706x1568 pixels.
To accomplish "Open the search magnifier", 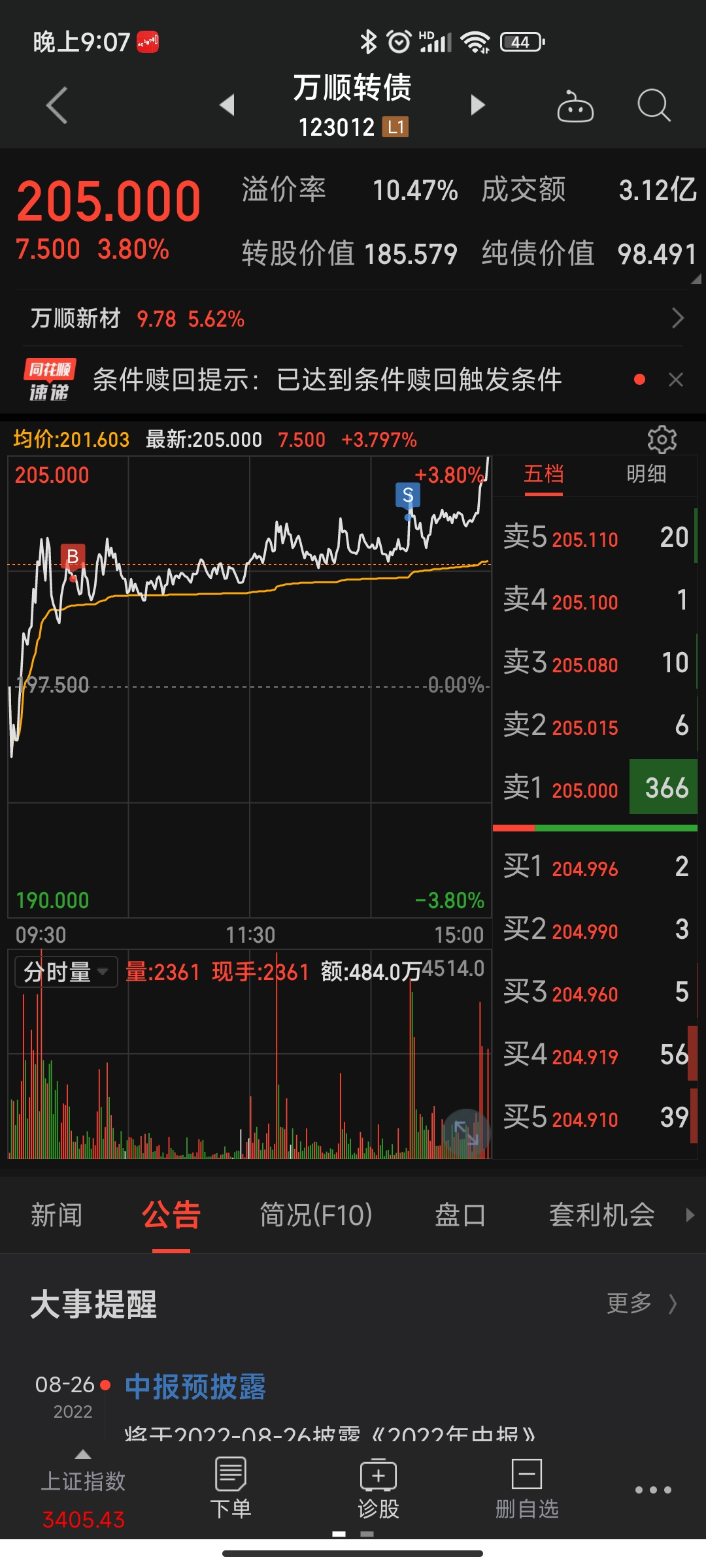I will [653, 106].
